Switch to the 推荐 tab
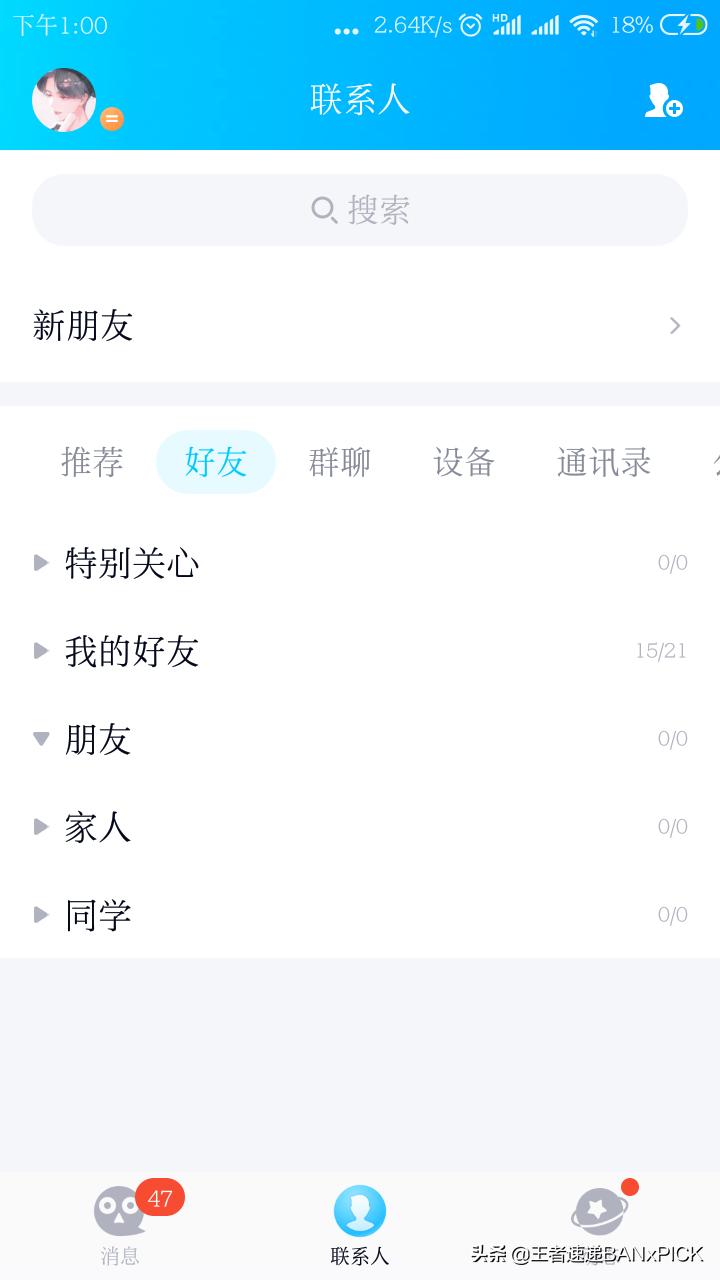This screenshot has width=720, height=1280. 92,462
